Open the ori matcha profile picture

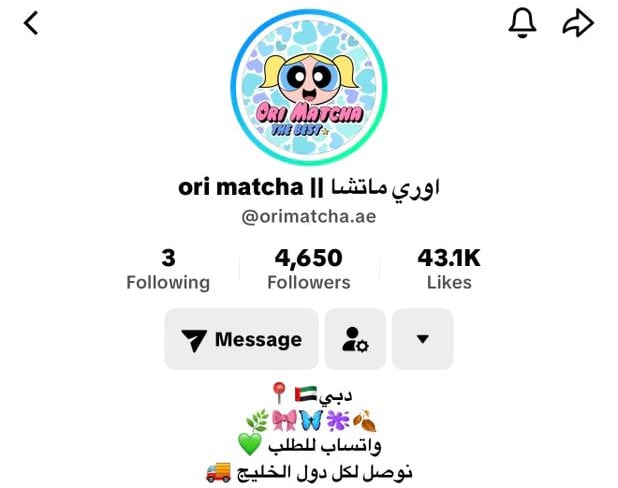tap(309, 88)
